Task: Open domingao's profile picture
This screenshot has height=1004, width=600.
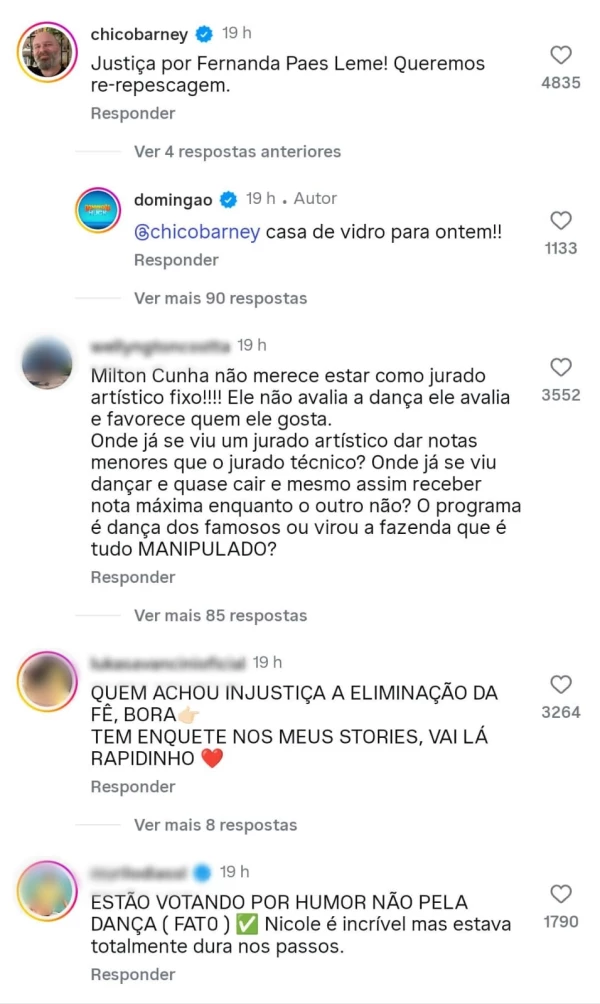Action: click(105, 214)
